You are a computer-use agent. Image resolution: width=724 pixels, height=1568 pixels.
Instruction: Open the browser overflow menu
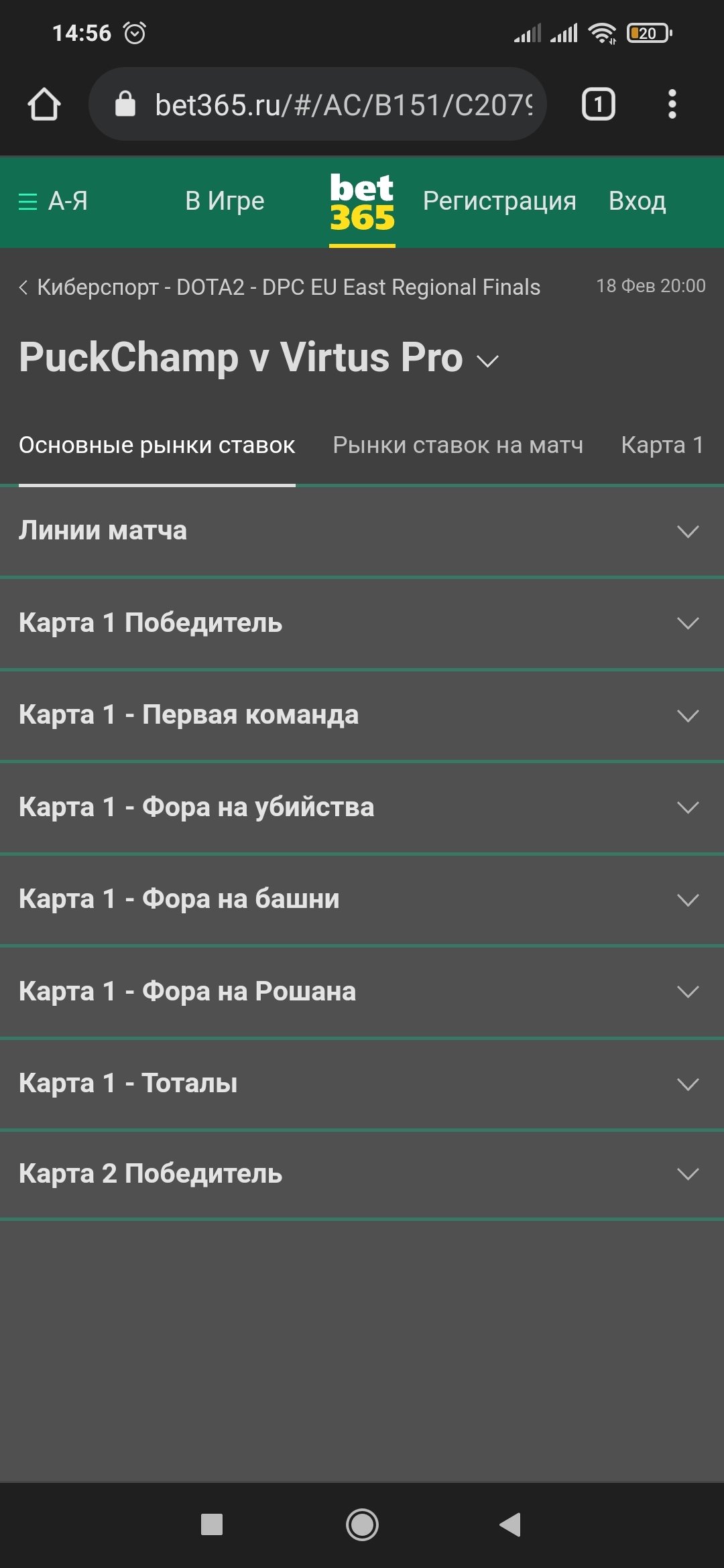[672, 105]
